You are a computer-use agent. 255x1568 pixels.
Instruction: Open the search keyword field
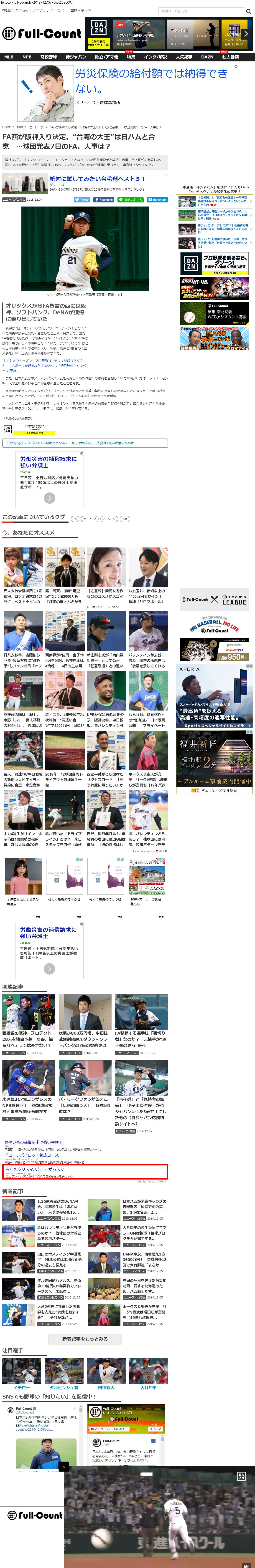[201, 11]
